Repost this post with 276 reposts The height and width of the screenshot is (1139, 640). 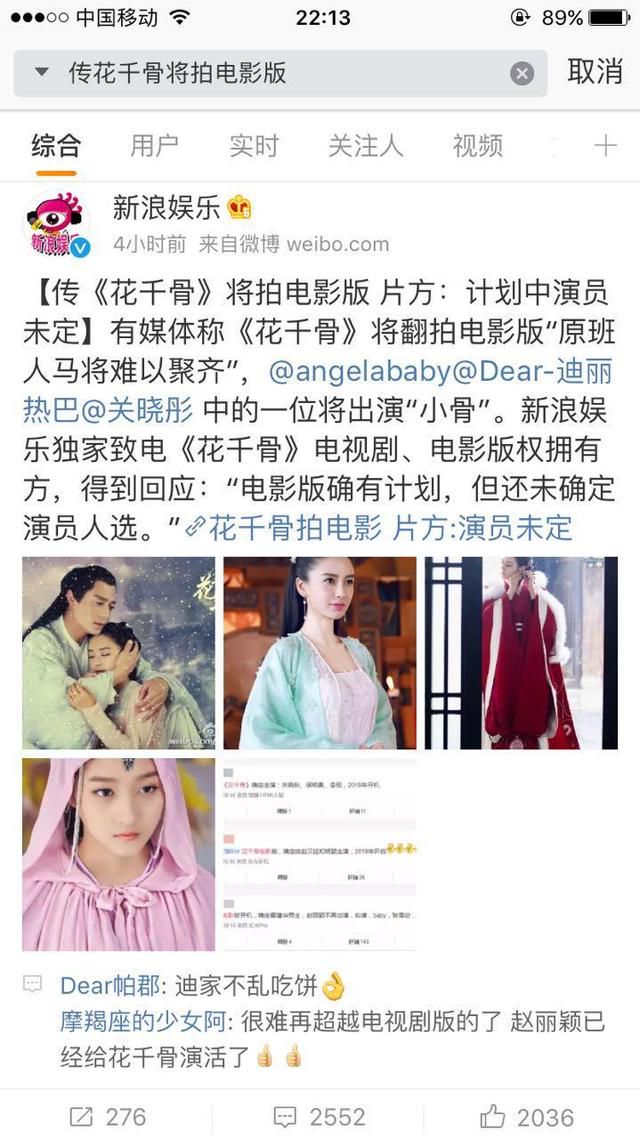(x=108, y=1116)
